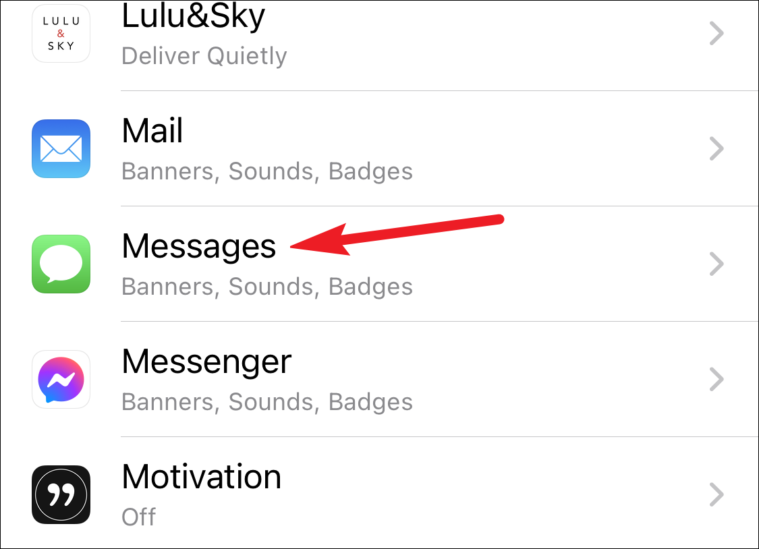Open Motivation notification settings
Image resolution: width=759 pixels, height=549 pixels.
(380, 494)
